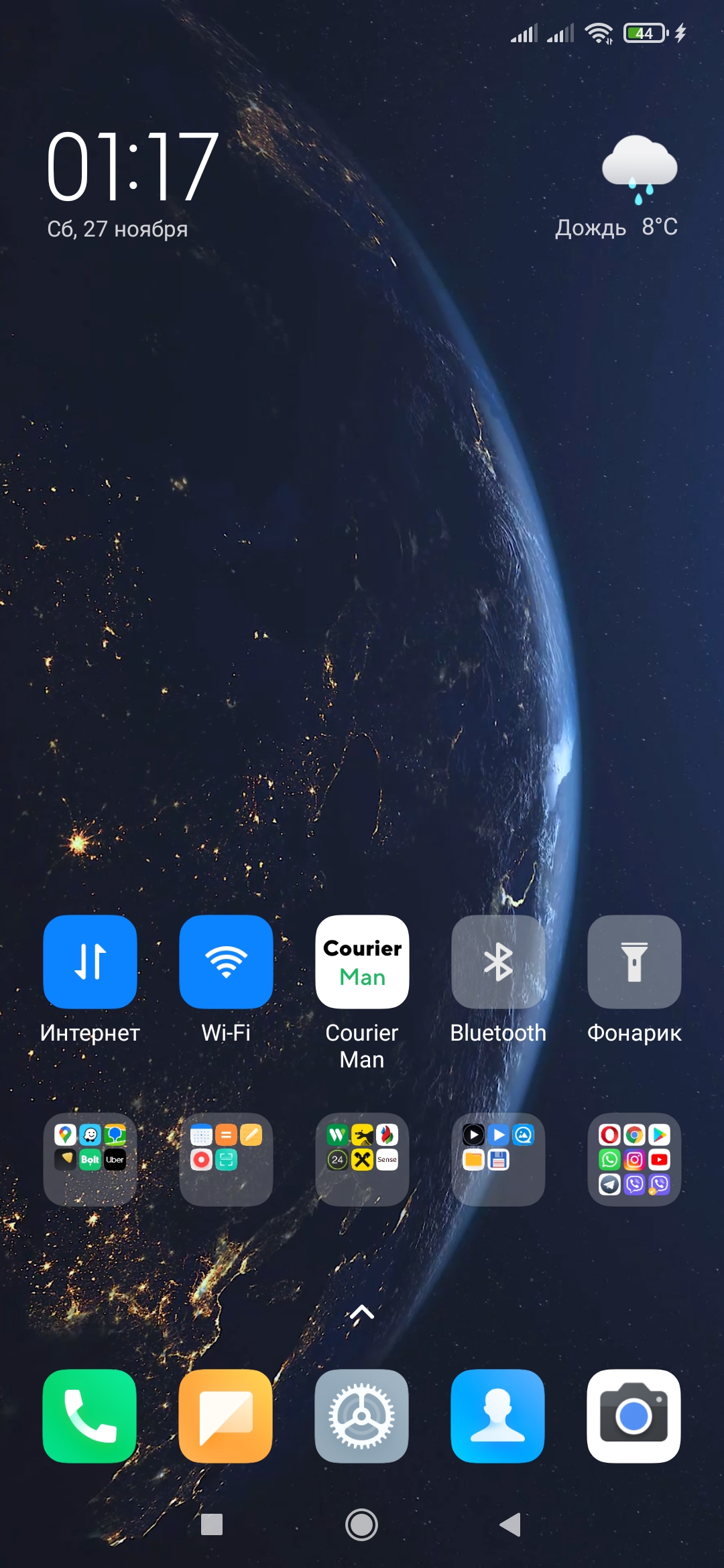
Task: Open the folder with calendar and notes tools
Action: (x=226, y=1159)
